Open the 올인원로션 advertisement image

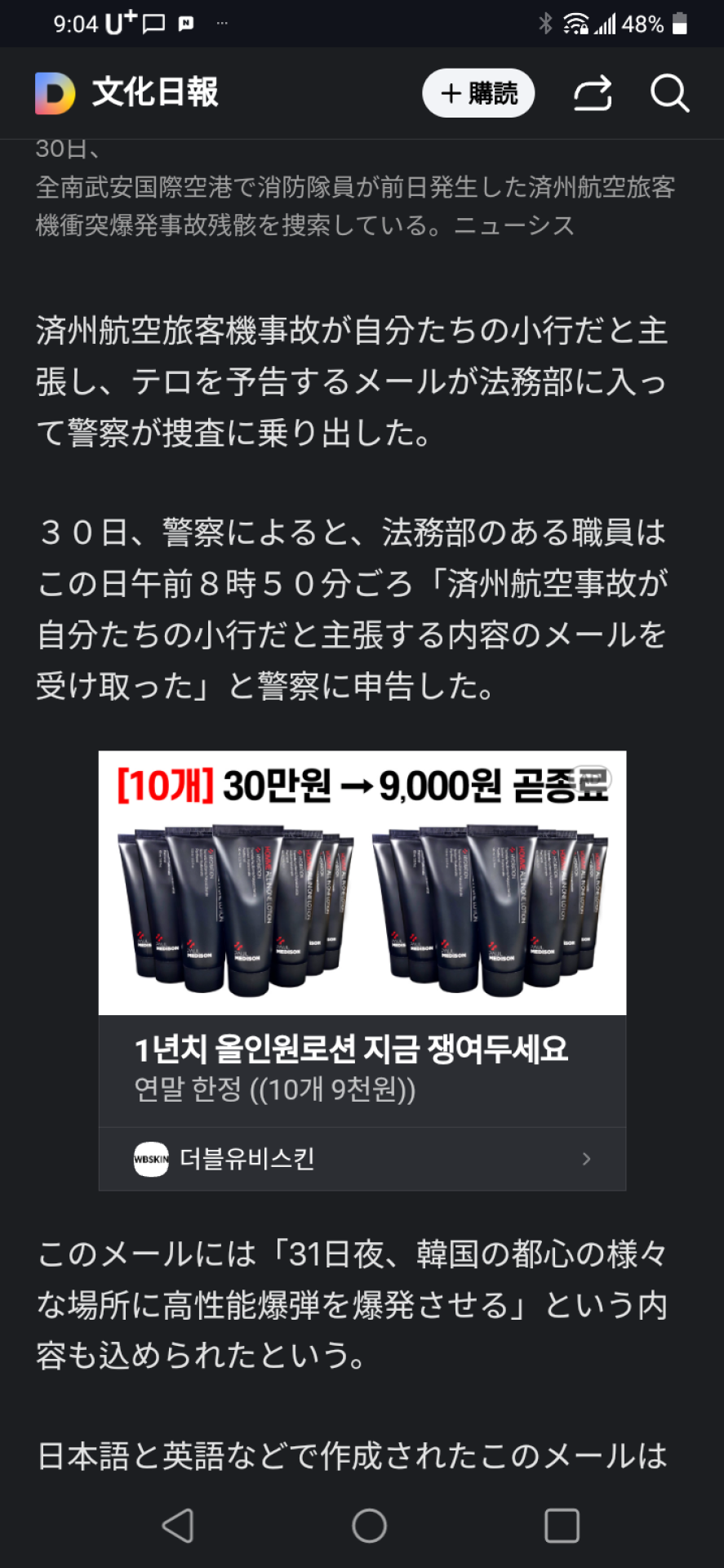362,882
